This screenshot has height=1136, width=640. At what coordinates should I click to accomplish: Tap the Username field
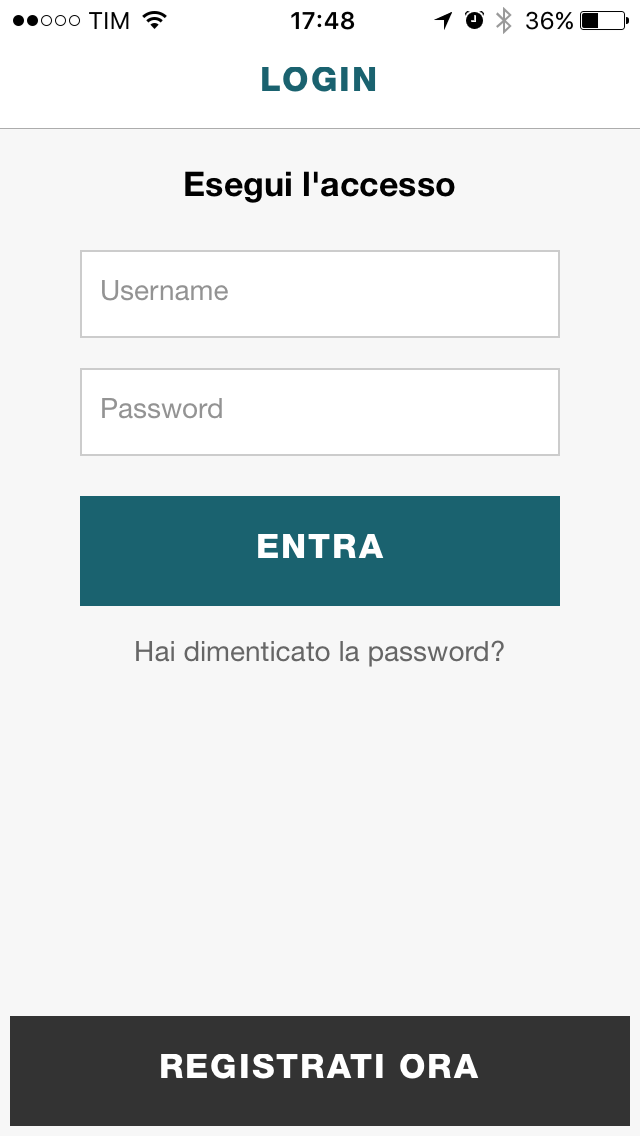(x=320, y=293)
